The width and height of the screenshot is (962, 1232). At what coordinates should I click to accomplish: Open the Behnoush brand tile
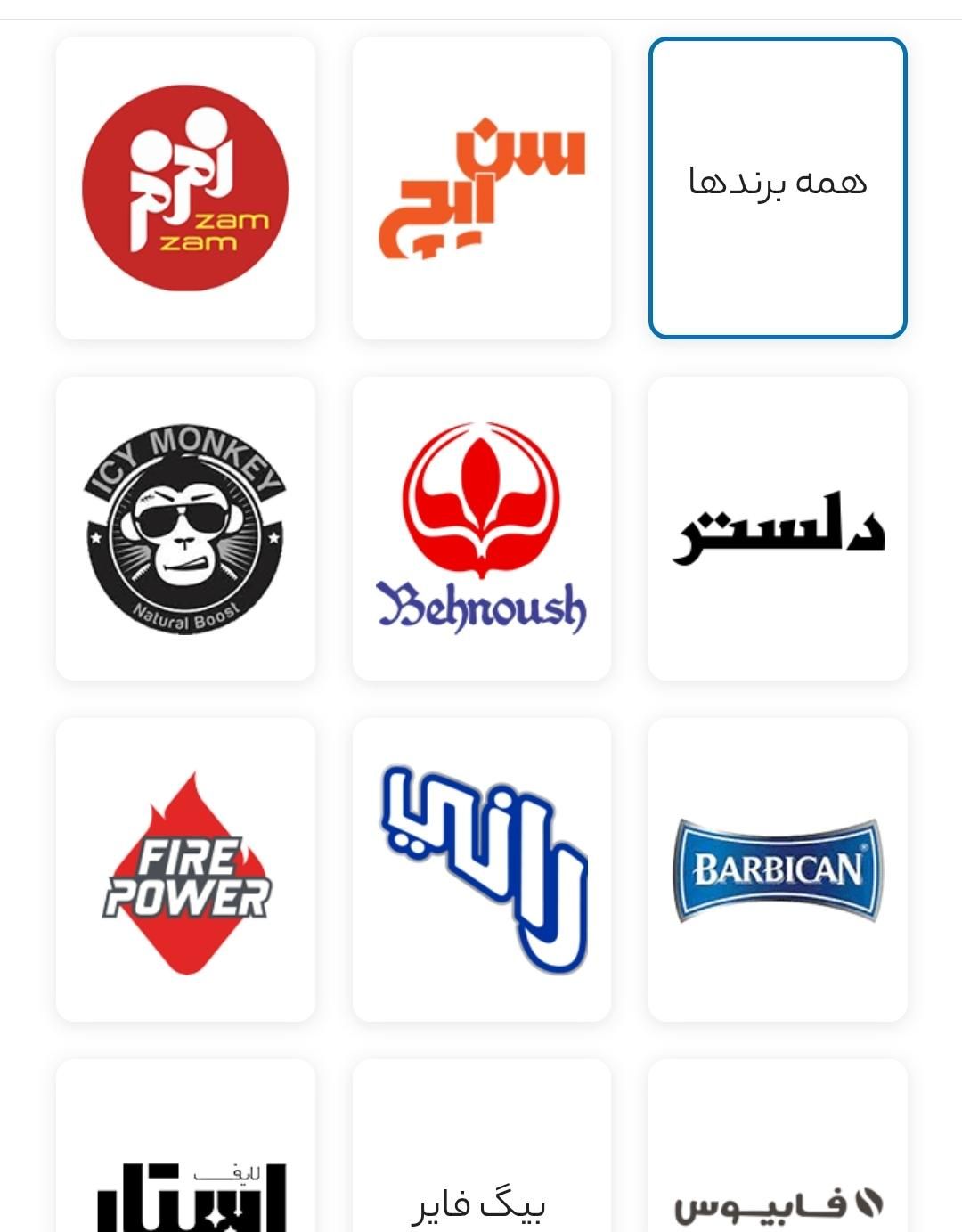click(481, 528)
